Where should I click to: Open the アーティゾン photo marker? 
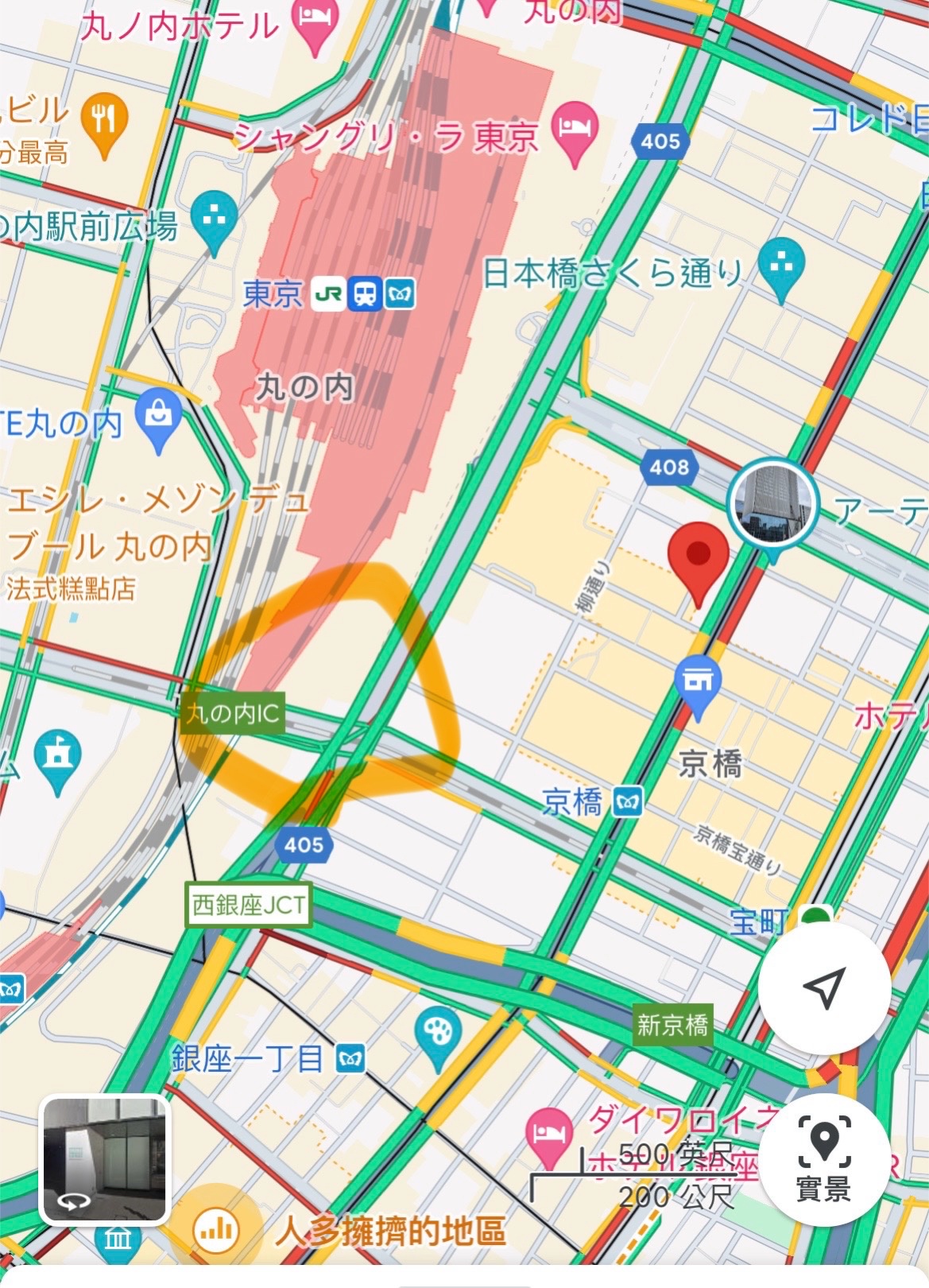tap(773, 502)
